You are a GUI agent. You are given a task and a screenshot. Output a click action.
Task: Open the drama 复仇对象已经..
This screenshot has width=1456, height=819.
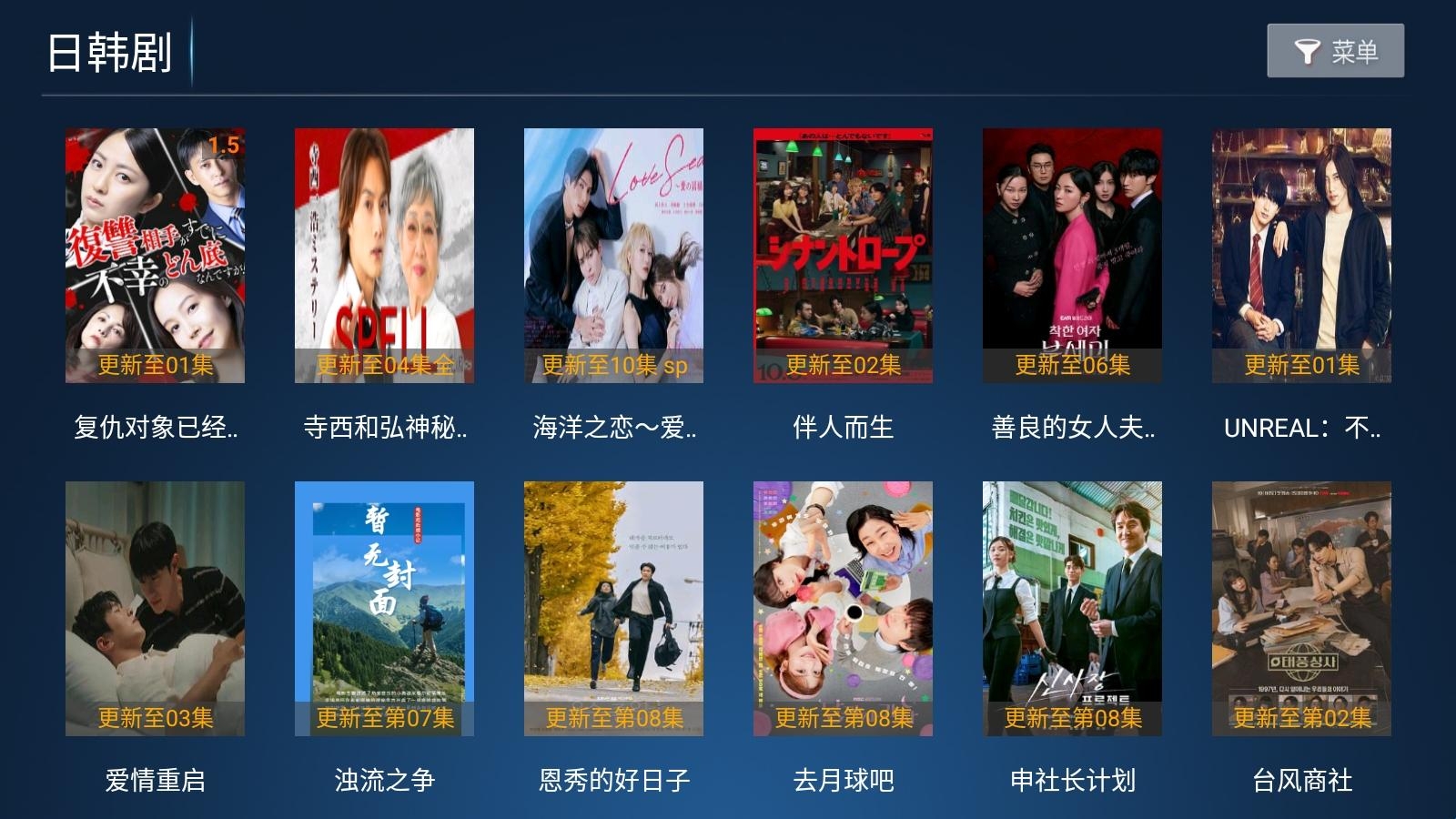click(x=155, y=256)
